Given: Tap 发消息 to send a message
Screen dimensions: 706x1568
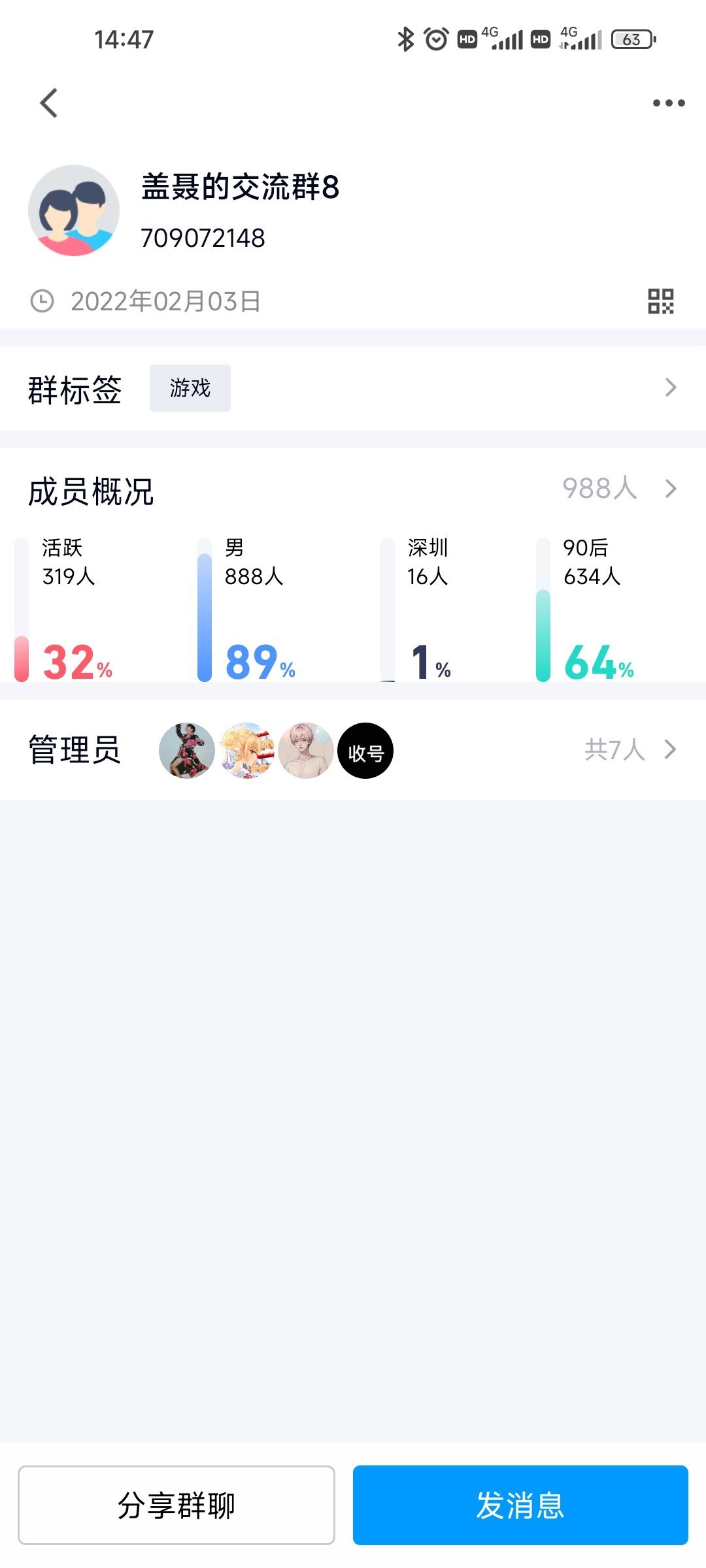Looking at the screenshot, I should click(x=520, y=1505).
